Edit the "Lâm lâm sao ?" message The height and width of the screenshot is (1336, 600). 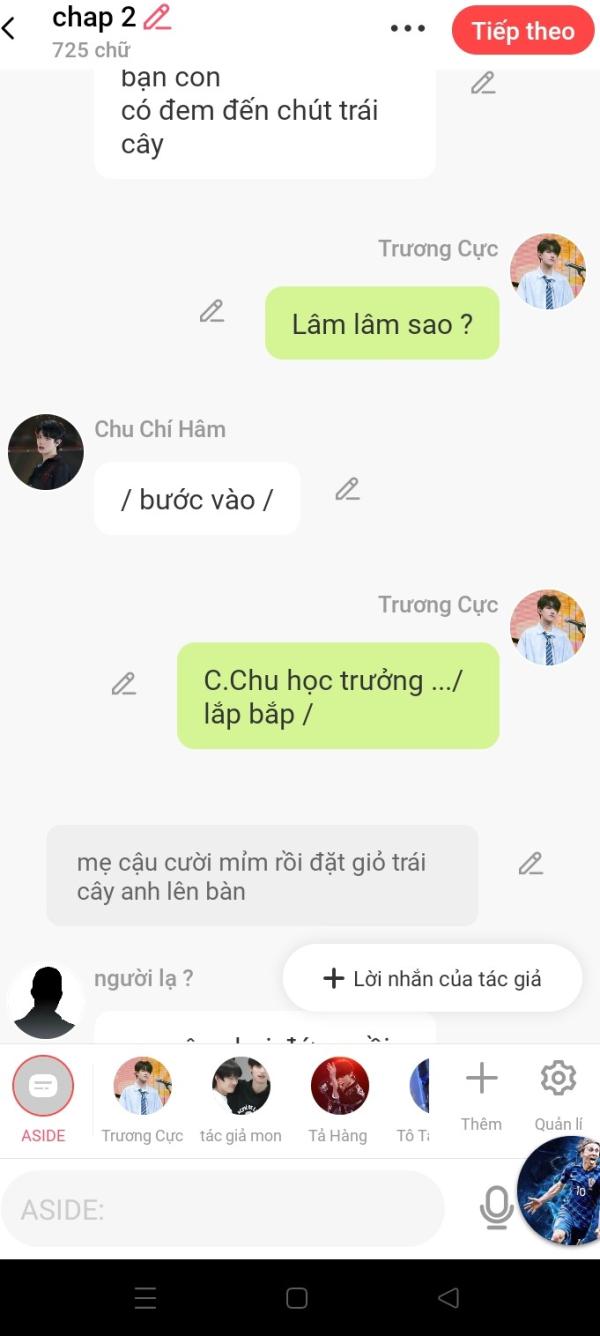click(x=211, y=311)
